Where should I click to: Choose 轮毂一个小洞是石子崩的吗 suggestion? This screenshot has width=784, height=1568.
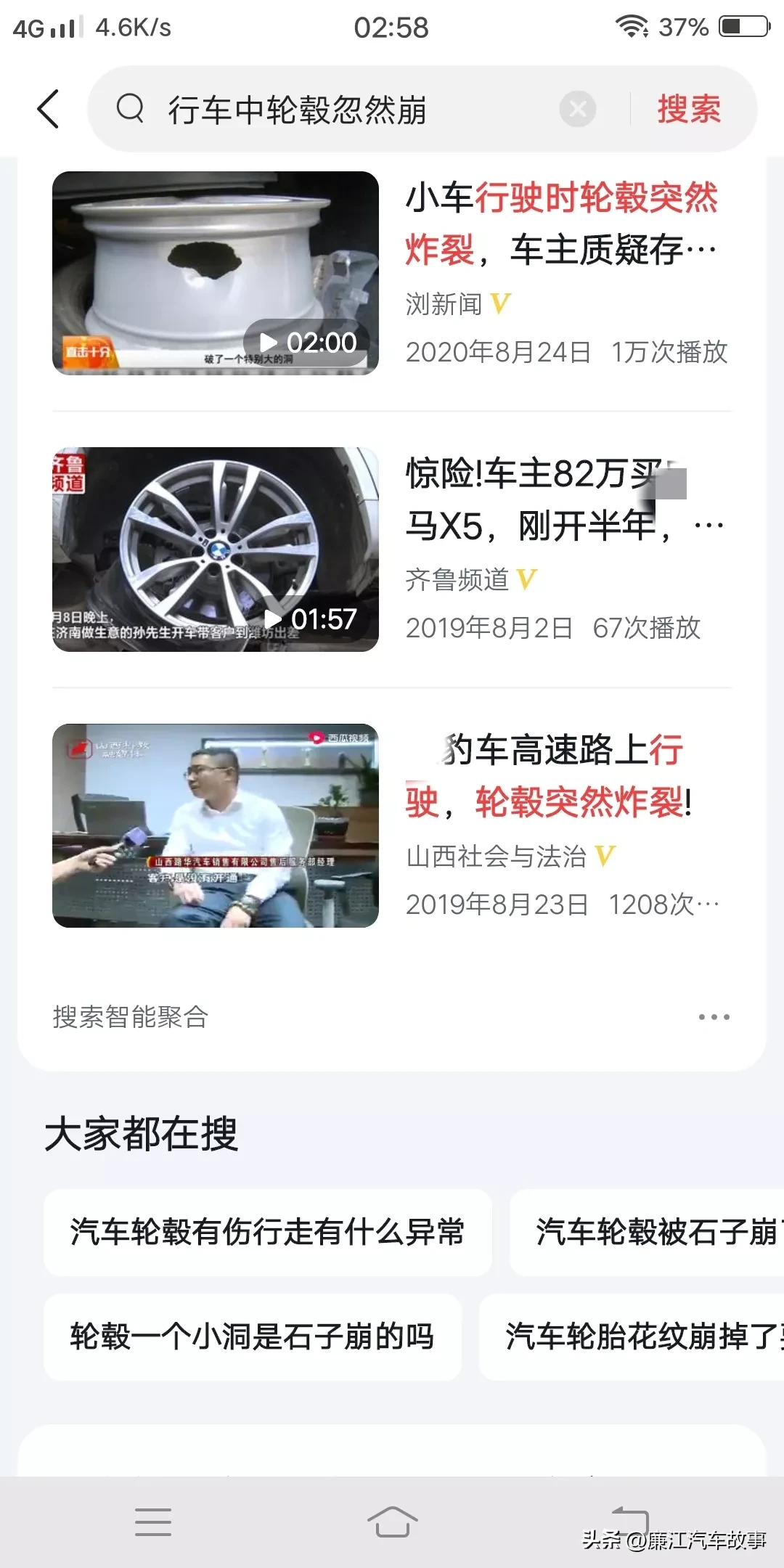coord(252,1336)
